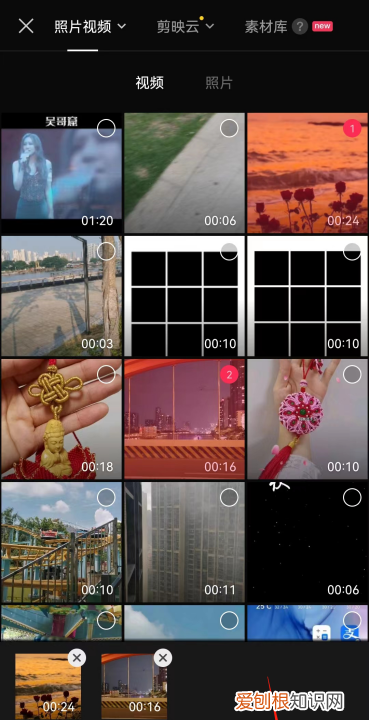The image size is (369, 720).
Task: Open the 00:18 golden knot Buddha video
Action: [x=62, y=419]
